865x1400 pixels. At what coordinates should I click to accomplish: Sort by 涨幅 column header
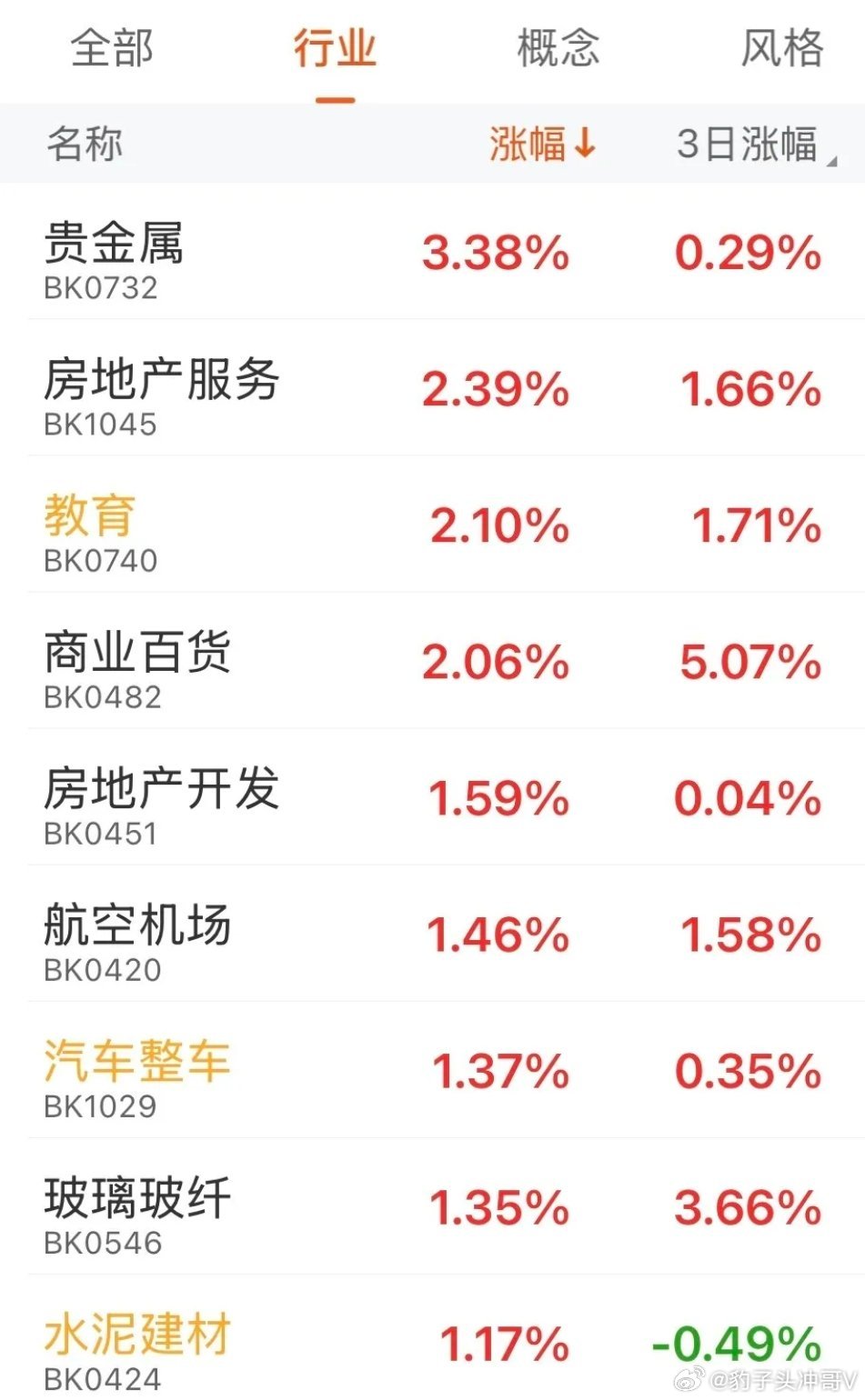pyautogui.click(x=542, y=145)
